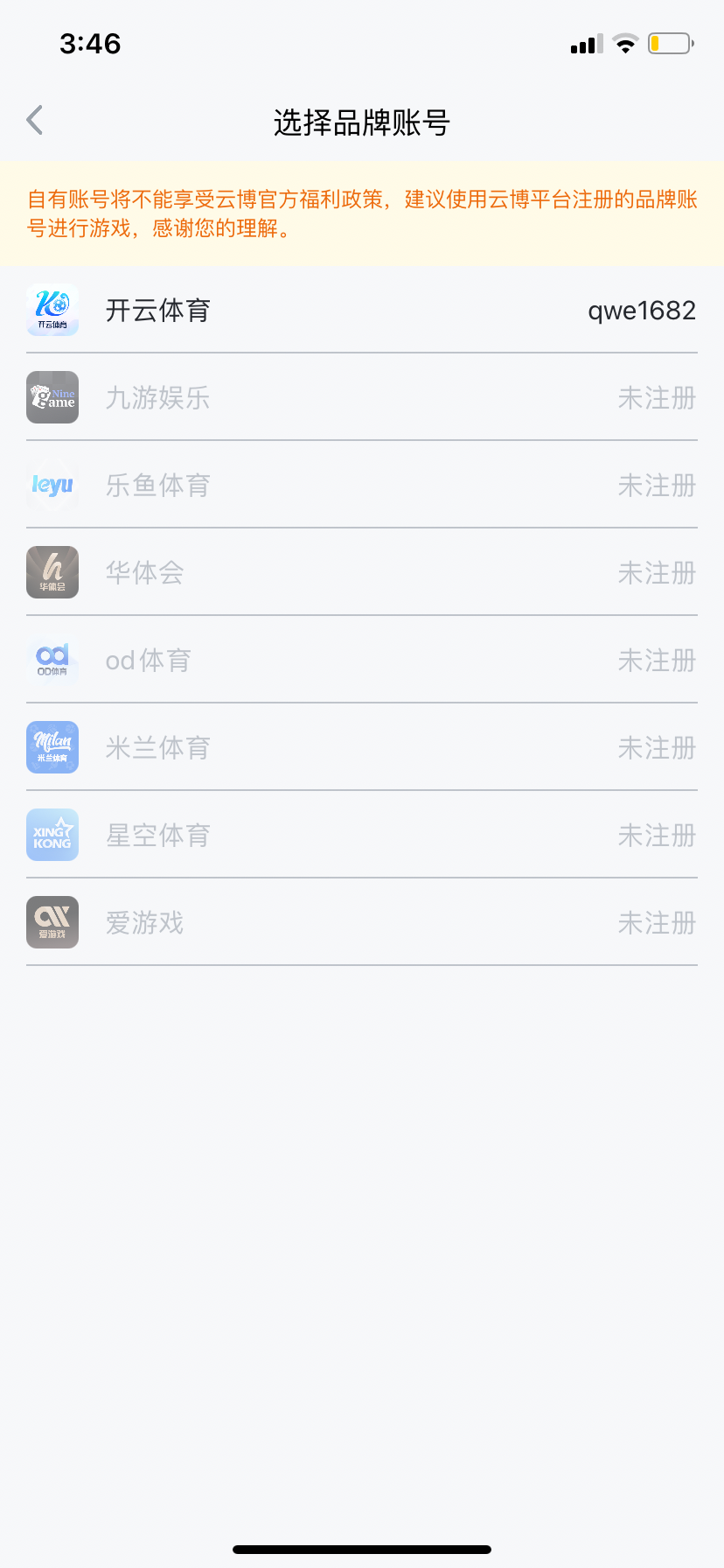Tap the 华体会 icon

pos(52,572)
